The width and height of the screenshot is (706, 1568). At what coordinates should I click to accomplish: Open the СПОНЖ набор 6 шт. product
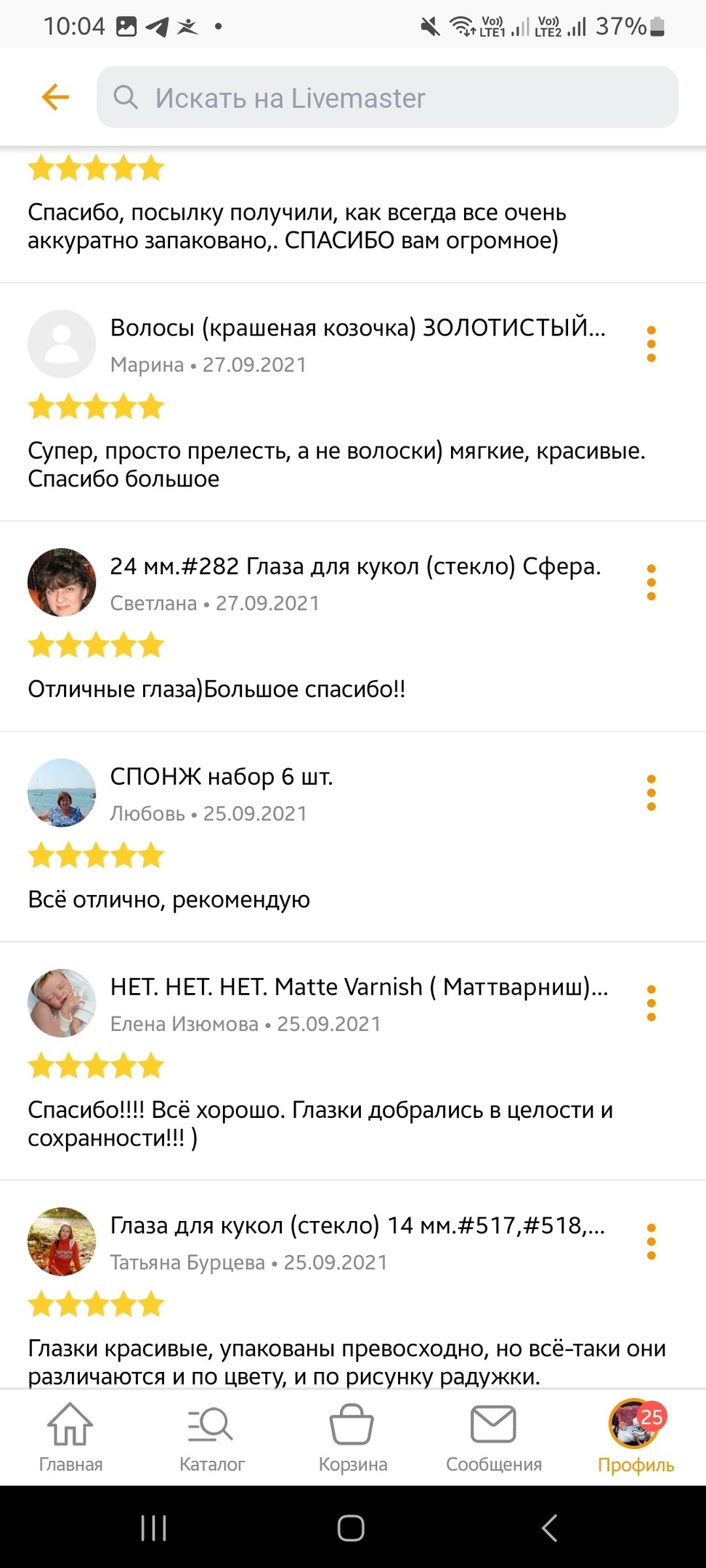click(x=222, y=777)
